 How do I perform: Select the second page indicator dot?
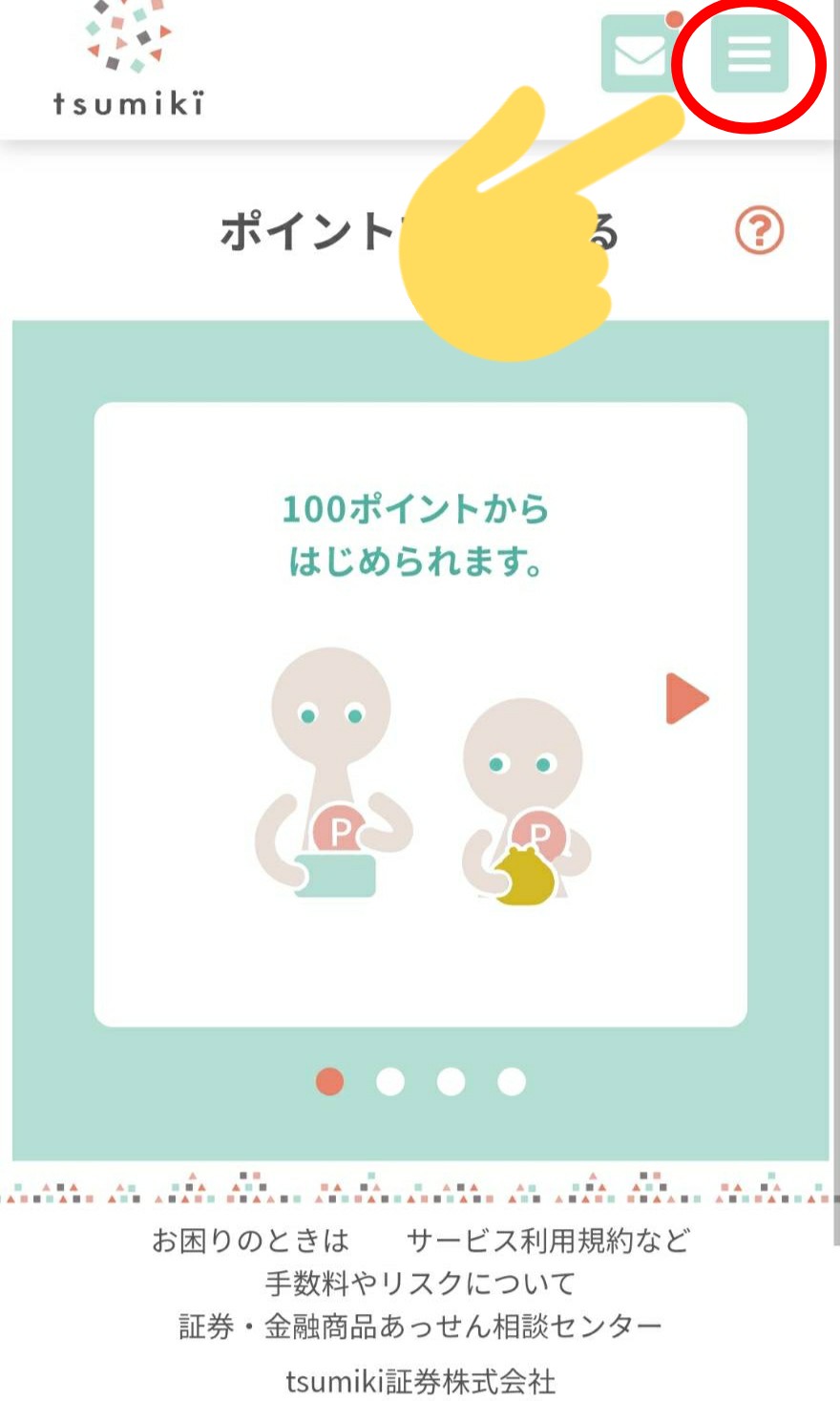pos(390,1081)
